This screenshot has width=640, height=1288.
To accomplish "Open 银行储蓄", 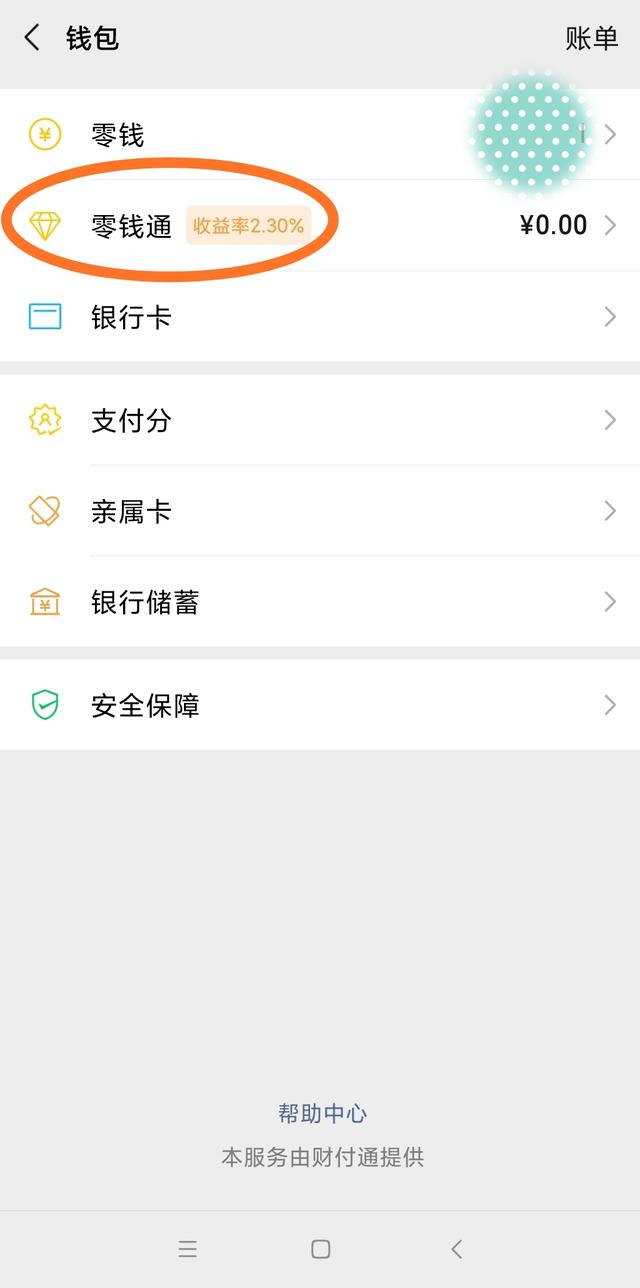I will [x=320, y=602].
